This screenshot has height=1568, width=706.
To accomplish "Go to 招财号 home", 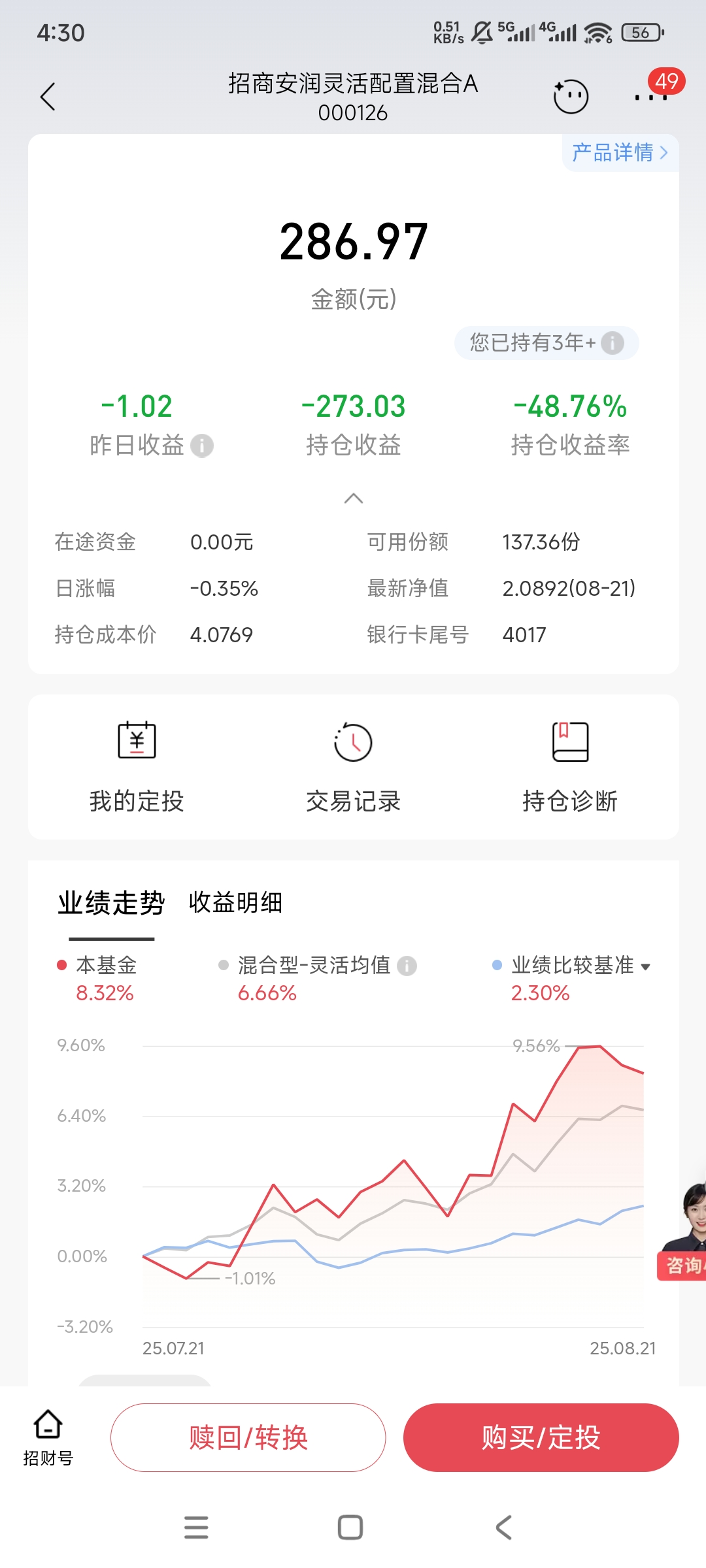I will [48, 1437].
